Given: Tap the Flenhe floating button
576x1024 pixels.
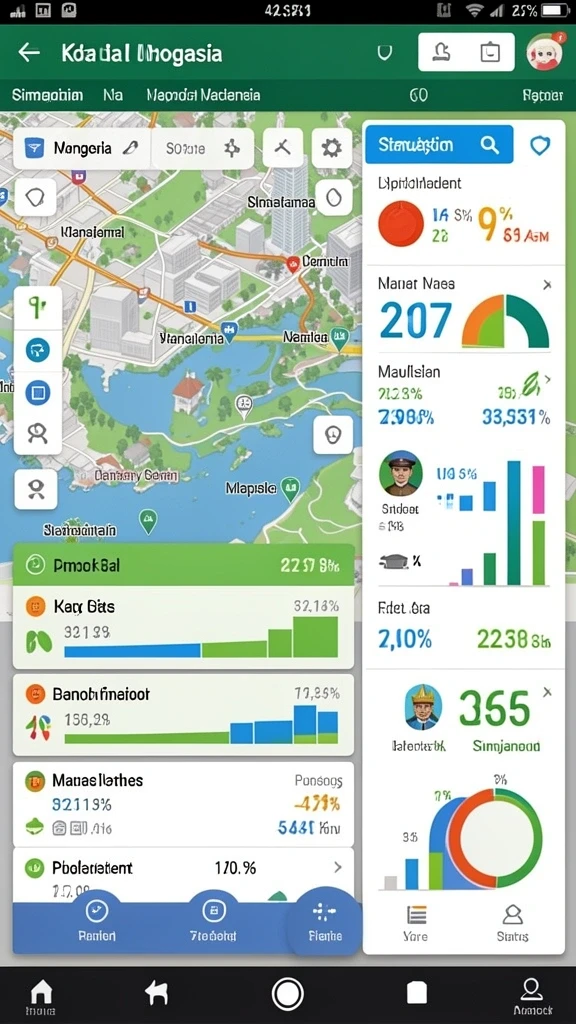Looking at the screenshot, I should 325,921.
